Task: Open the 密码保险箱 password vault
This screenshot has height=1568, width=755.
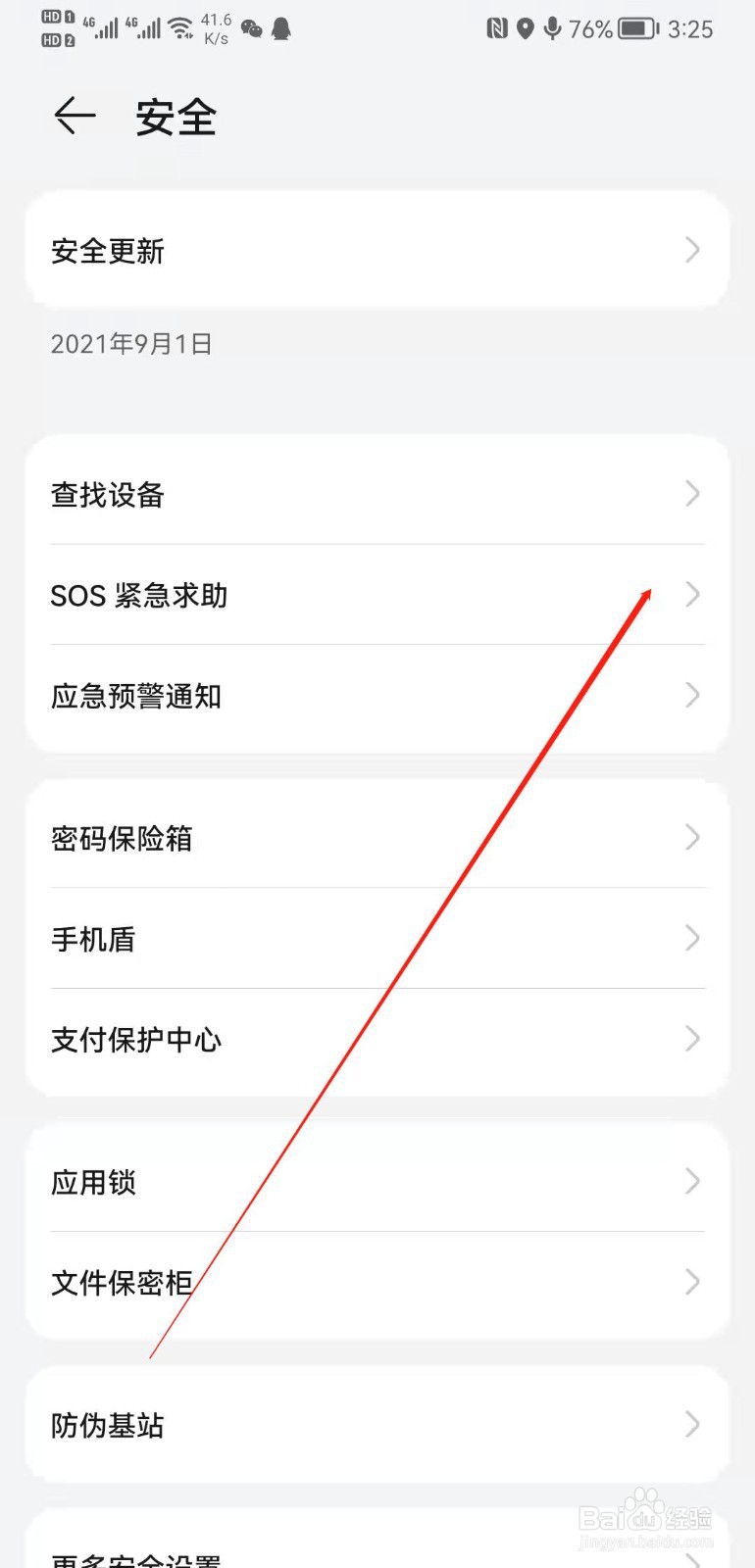Action: click(x=377, y=838)
